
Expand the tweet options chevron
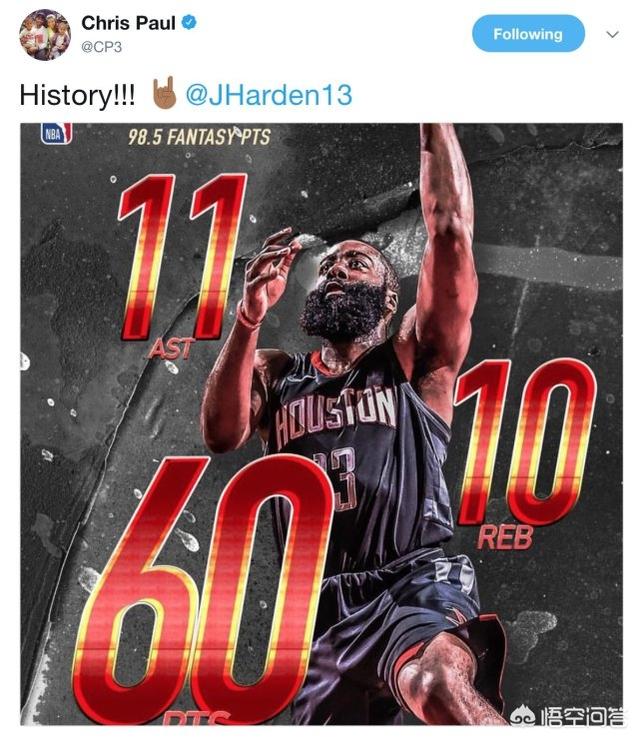613,34
